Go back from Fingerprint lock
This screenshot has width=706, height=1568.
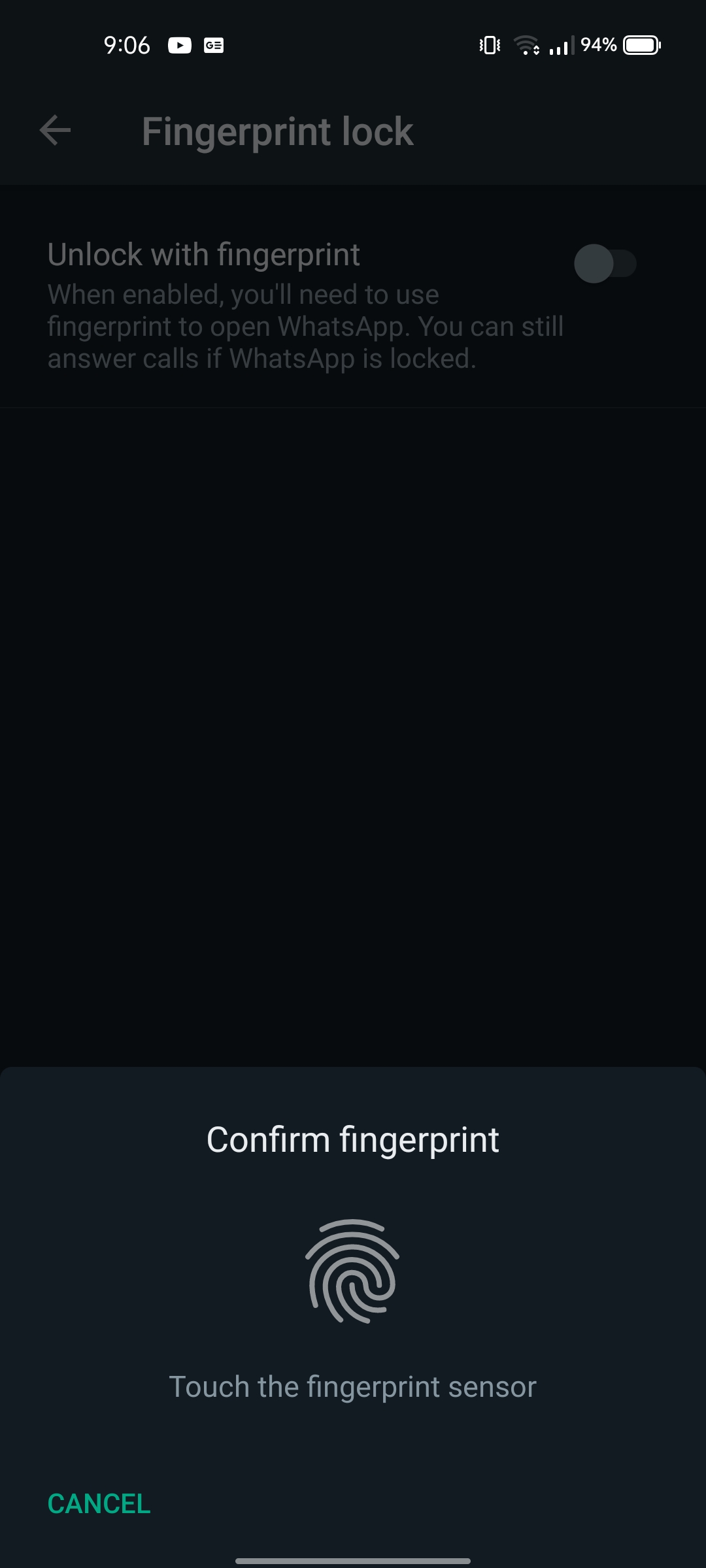[56, 131]
